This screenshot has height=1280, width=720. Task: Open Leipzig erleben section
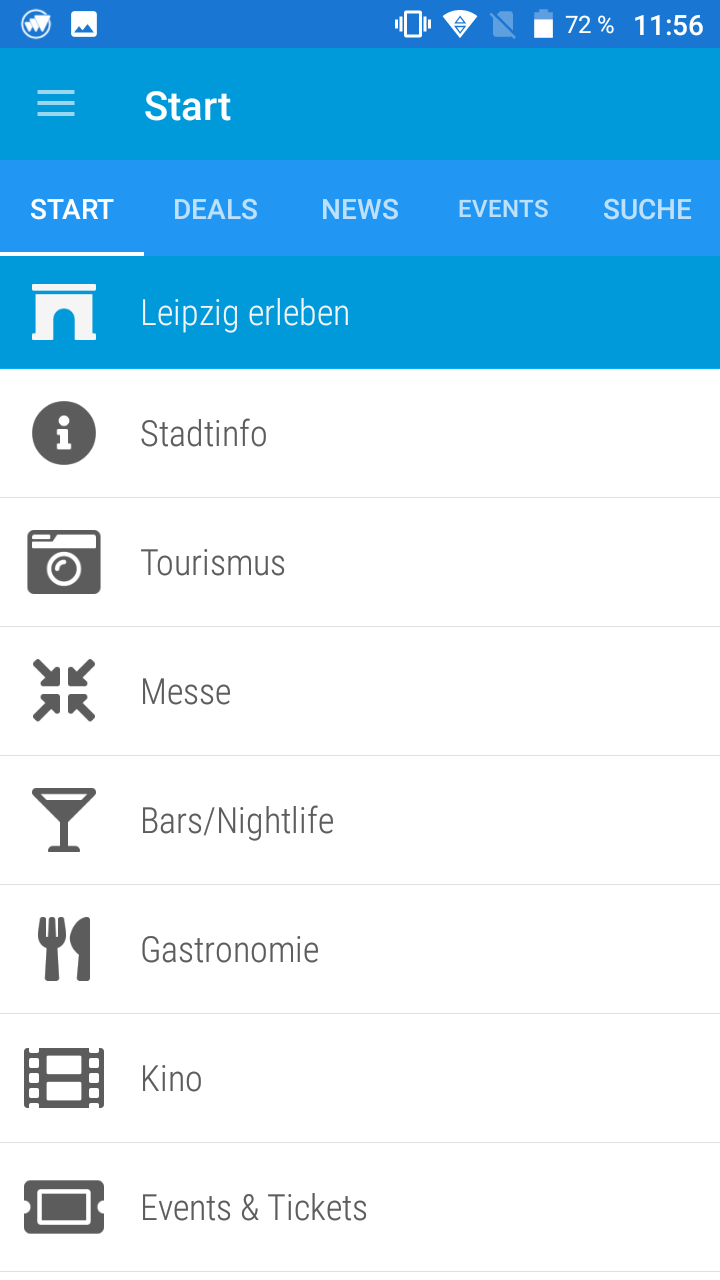(x=360, y=313)
